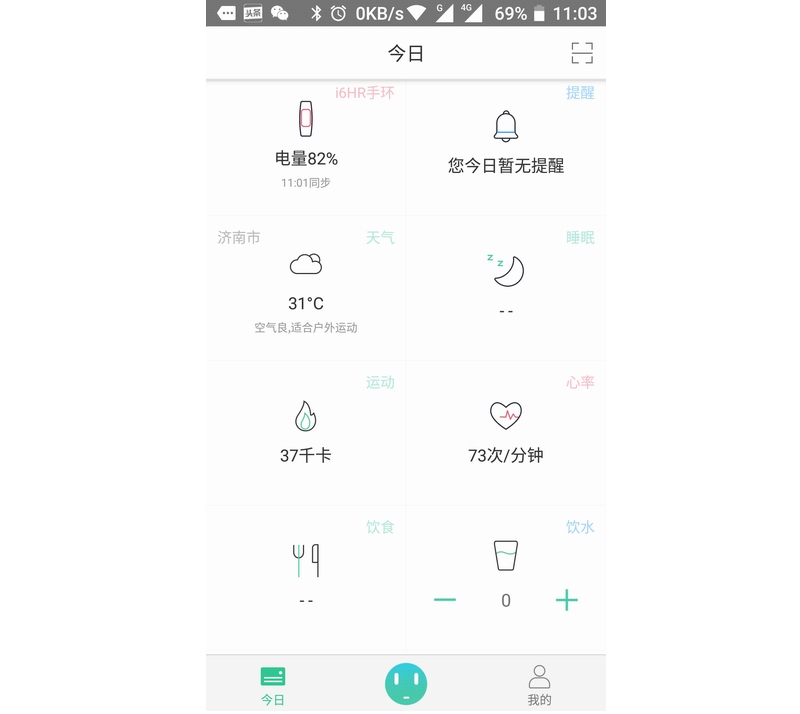Open the 饮食 diet card
Screen dimensions: 800x714
pos(306,575)
